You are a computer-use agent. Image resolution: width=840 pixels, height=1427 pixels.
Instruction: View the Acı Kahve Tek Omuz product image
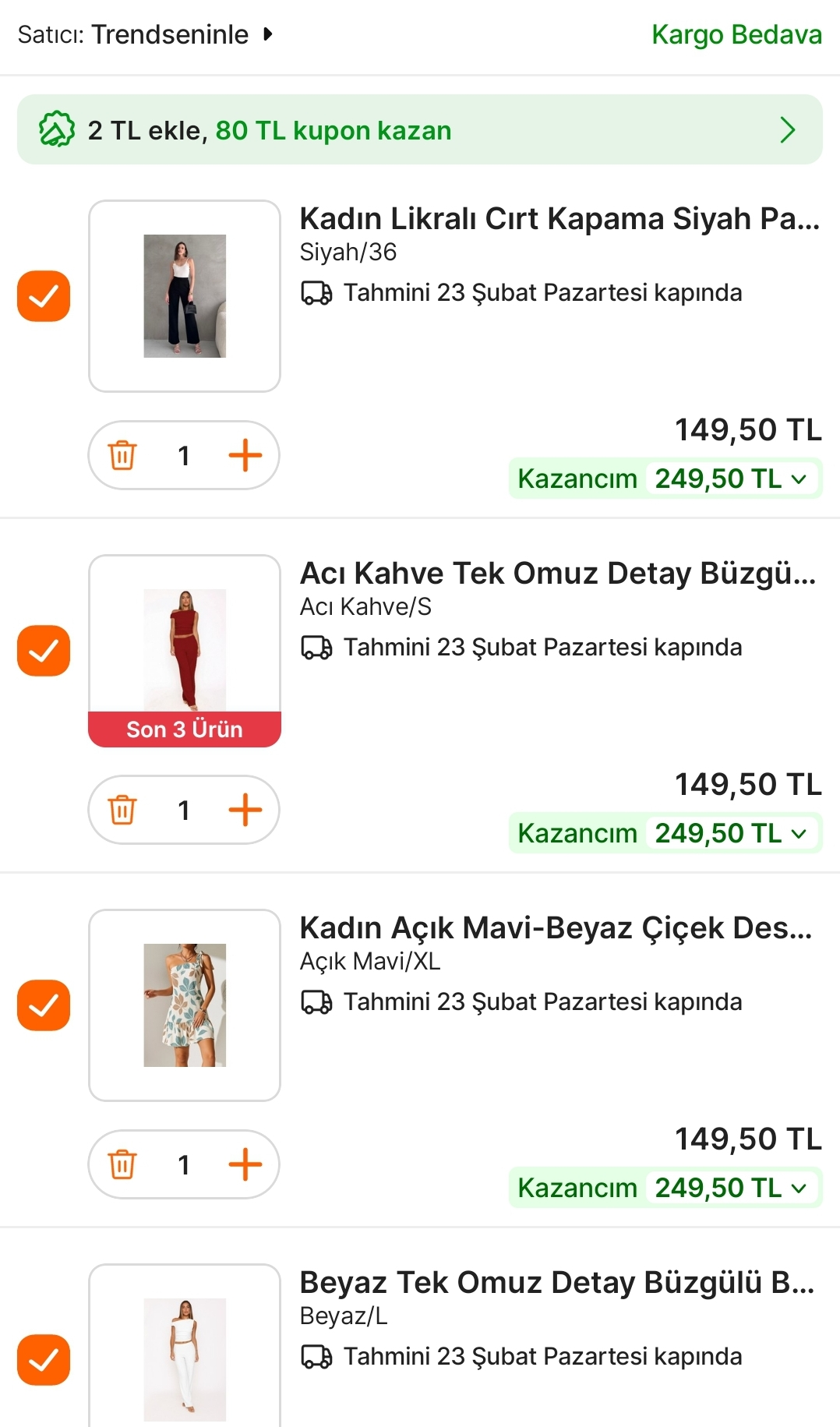coord(185,649)
